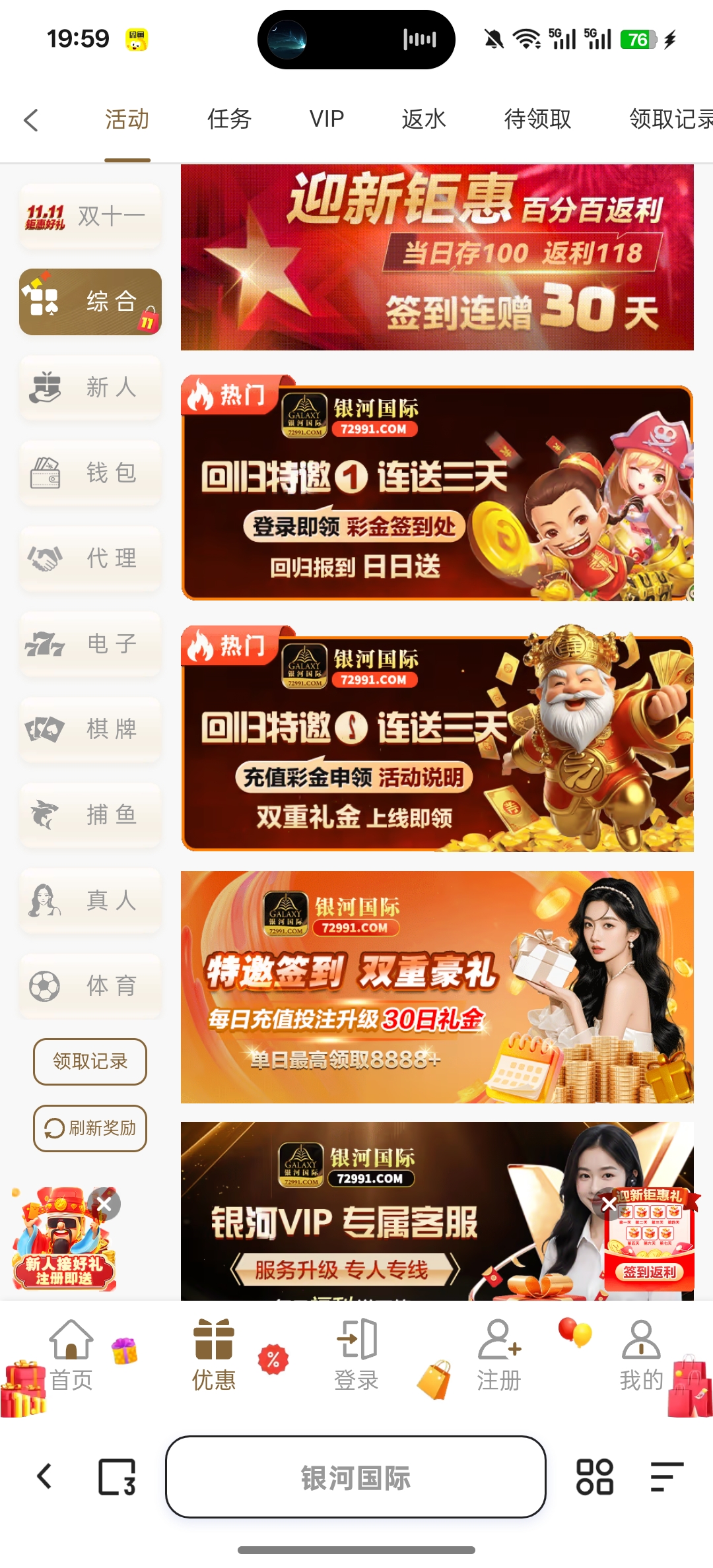Image resolution: width=713 pixels, height=1568 pixels.
Task: Open the 棋牌 card games category
Action: [x=89, y=730]
